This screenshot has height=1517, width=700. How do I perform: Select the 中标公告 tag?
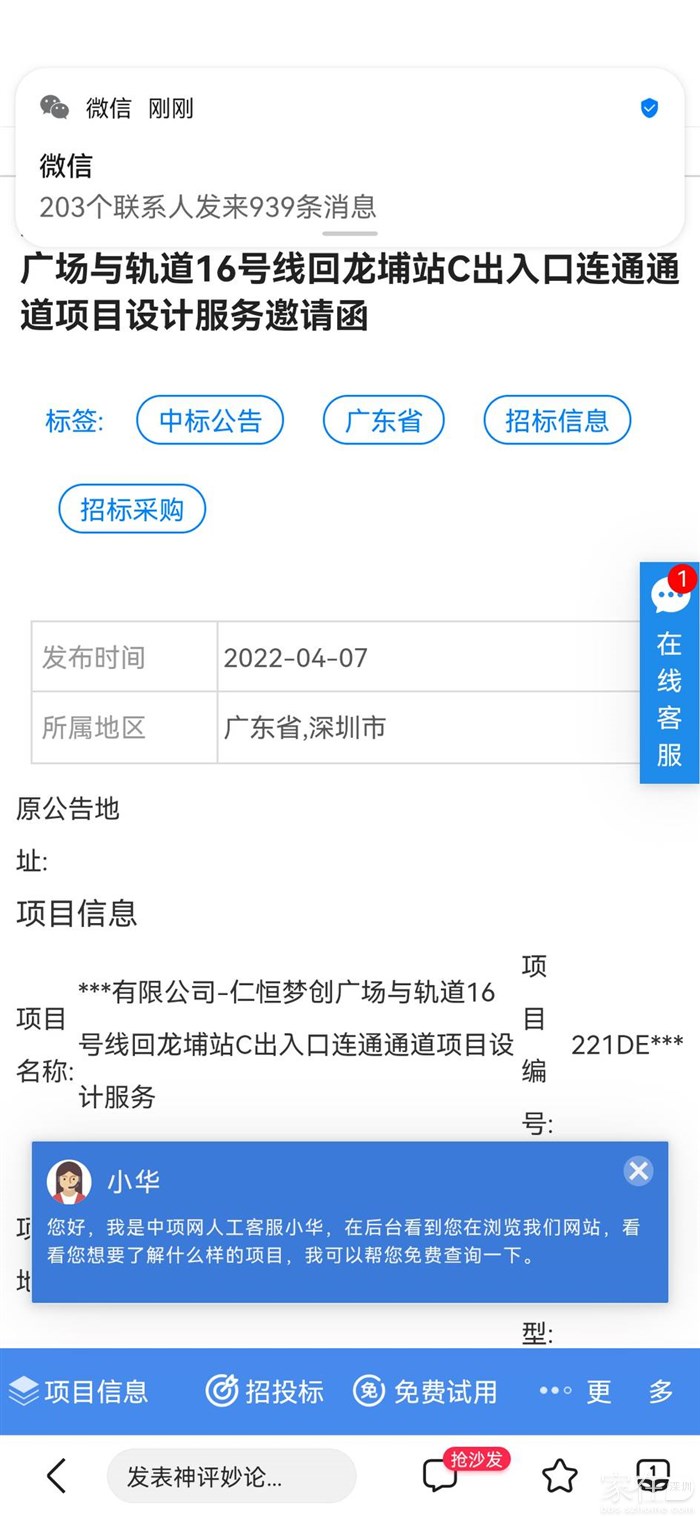pyautogui.click(x=210, y=420)
